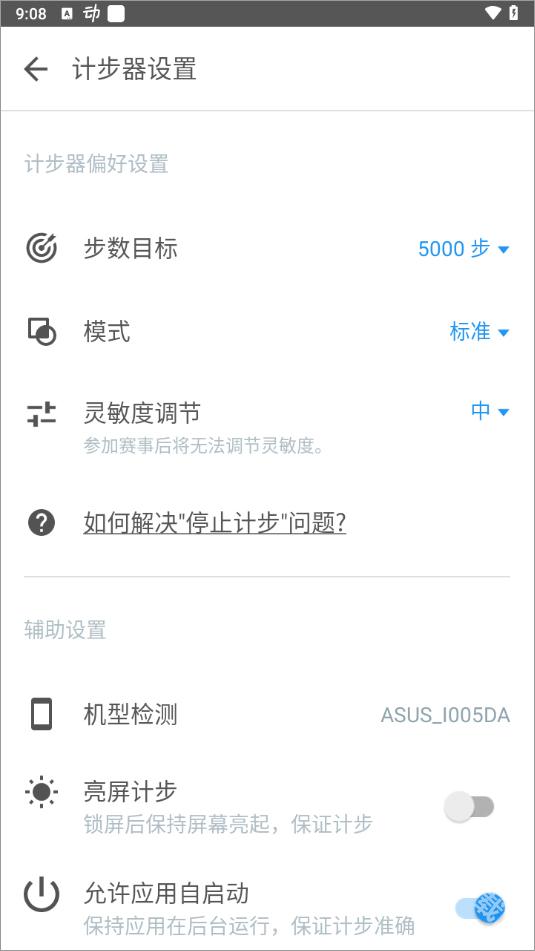
Task: Change 模式 from 标准
Action: (479, 332)
